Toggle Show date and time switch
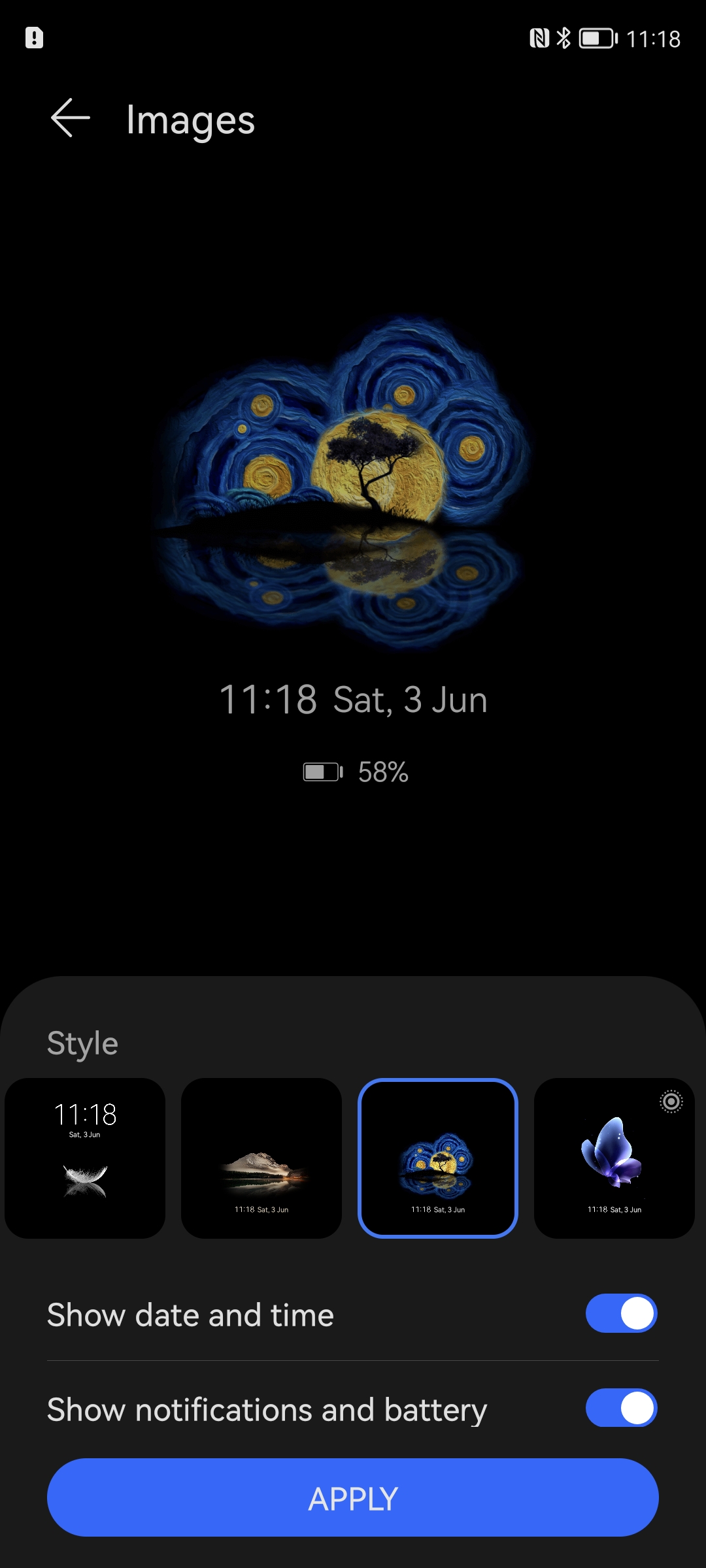This screenshot has width=706, height=1568. [621, 1313]
